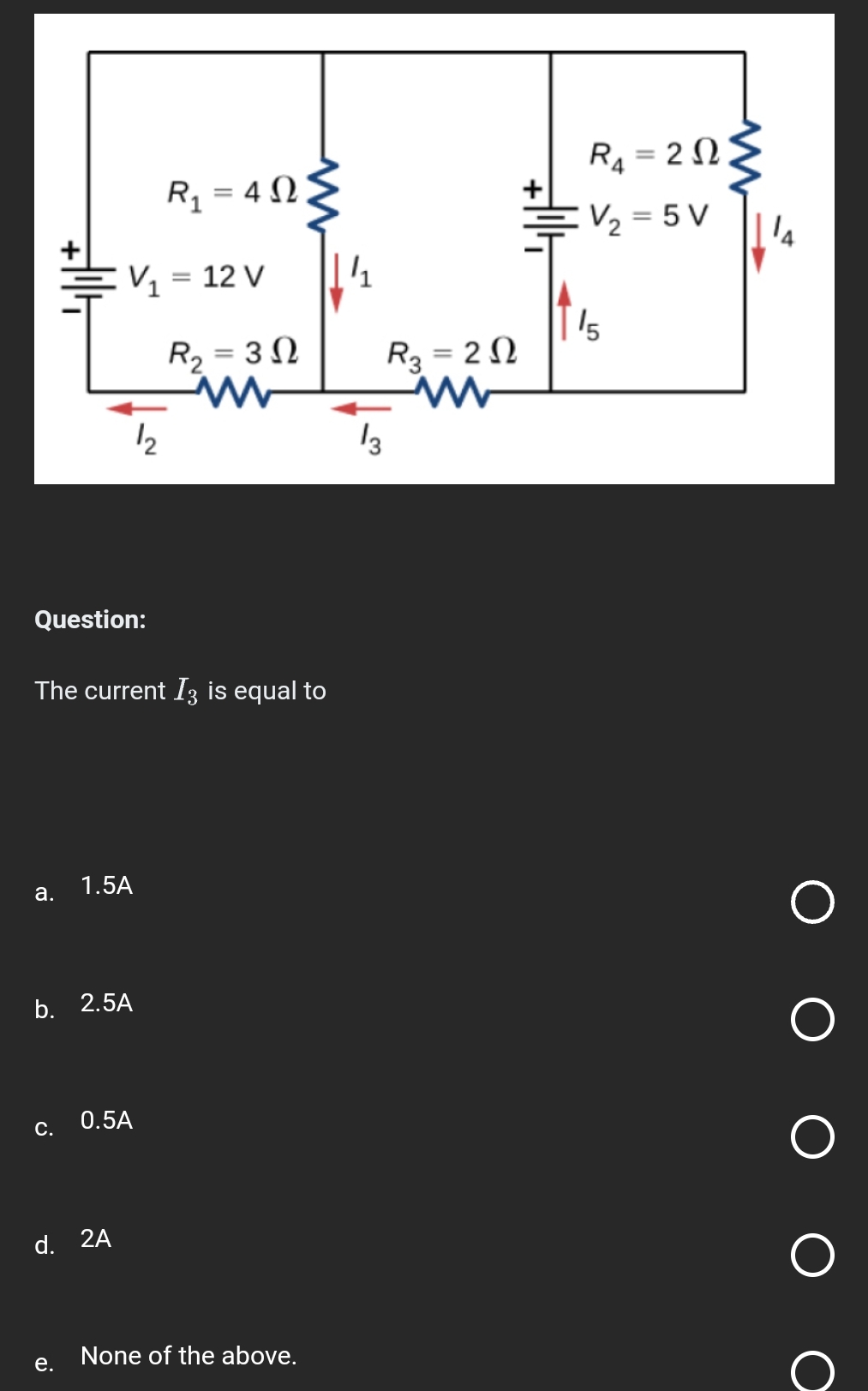The height and width of the screenshot is (1391, 868).
Task: Click the answer text '2A'
Action: pyautogui.click(x=95, y=1239)
